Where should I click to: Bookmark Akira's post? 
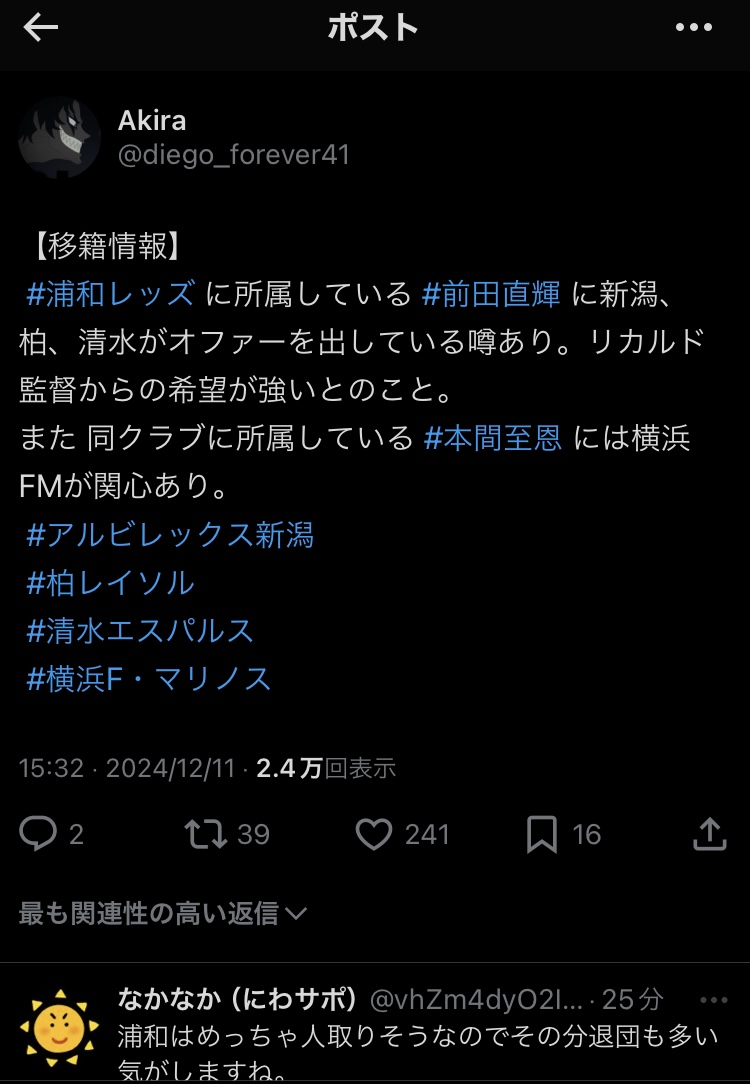(541, 834)
